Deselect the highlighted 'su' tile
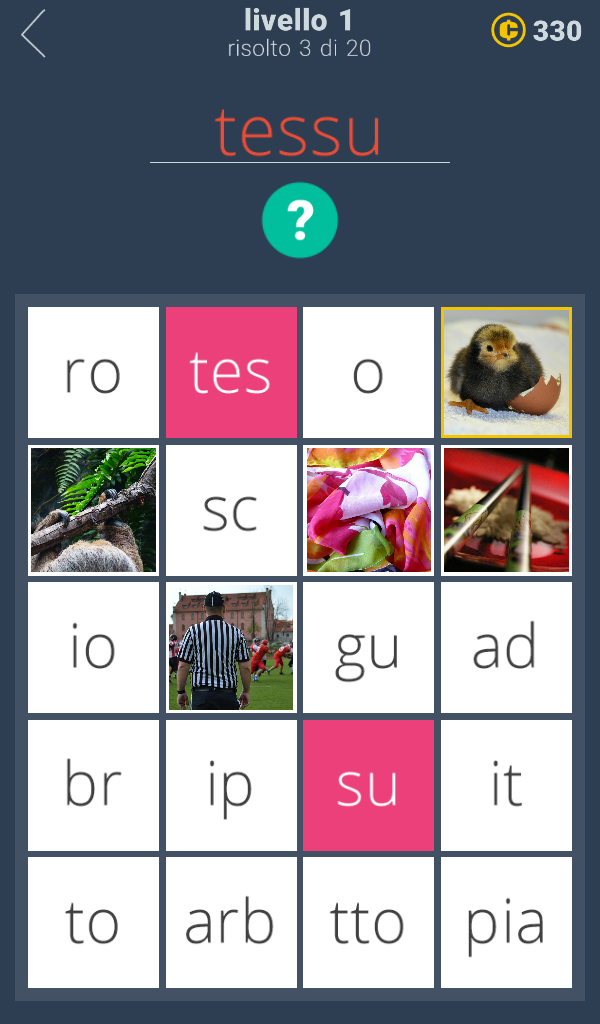The width and height of the screenshot is (600, 1024). (368, 785)
